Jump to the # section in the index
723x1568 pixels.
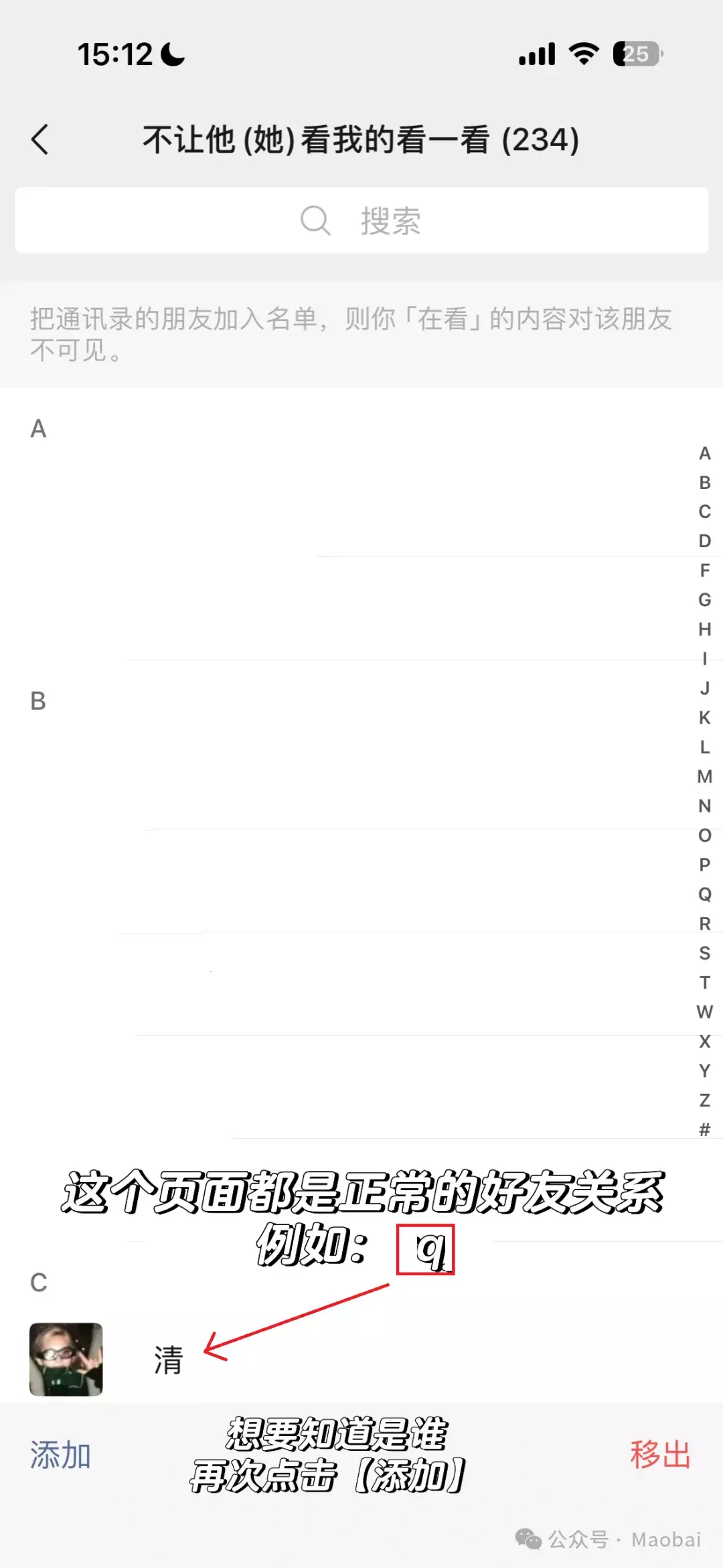click(x=704, y=1130)
